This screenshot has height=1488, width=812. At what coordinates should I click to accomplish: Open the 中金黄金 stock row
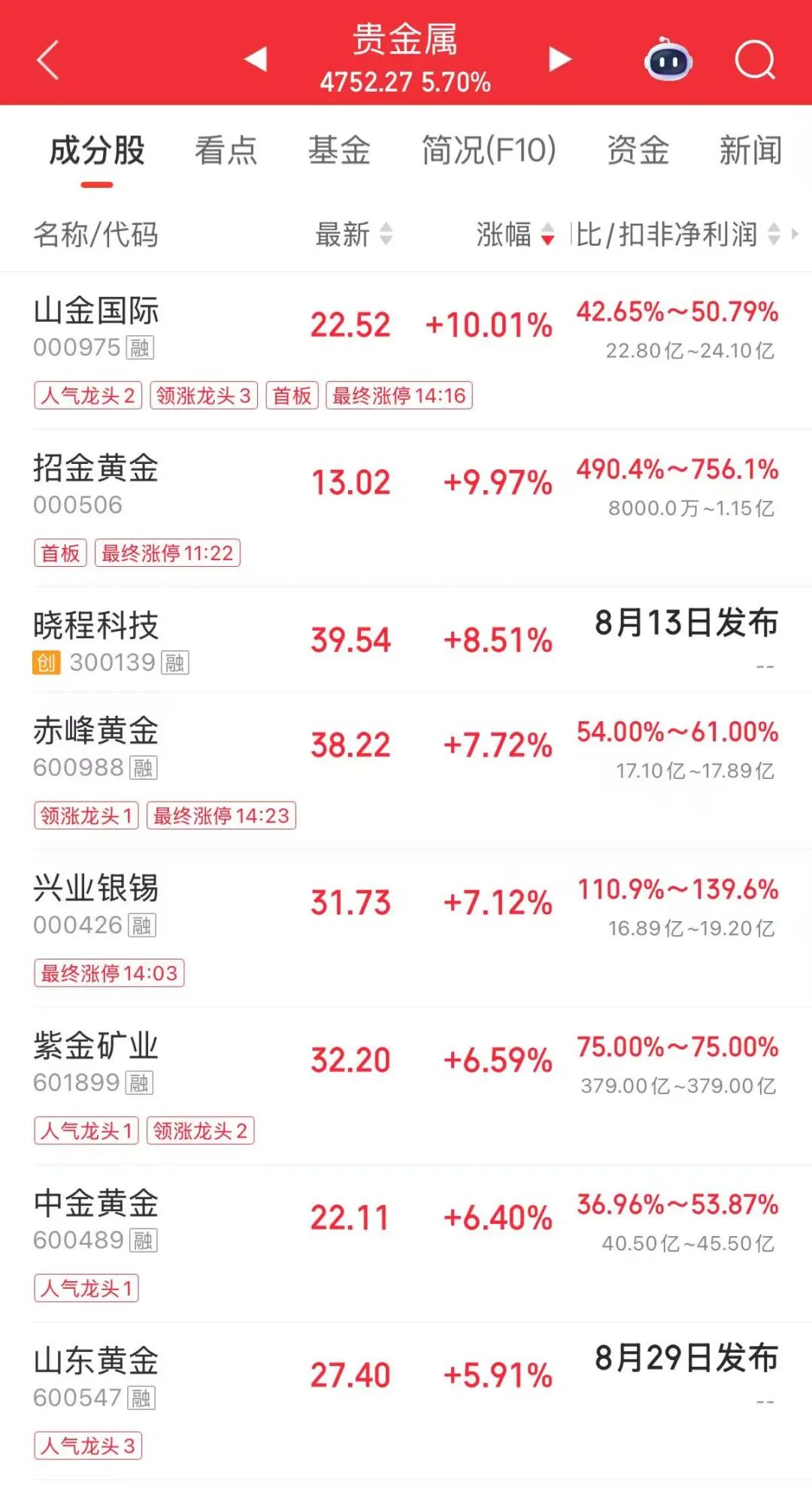coord(406,1244)
